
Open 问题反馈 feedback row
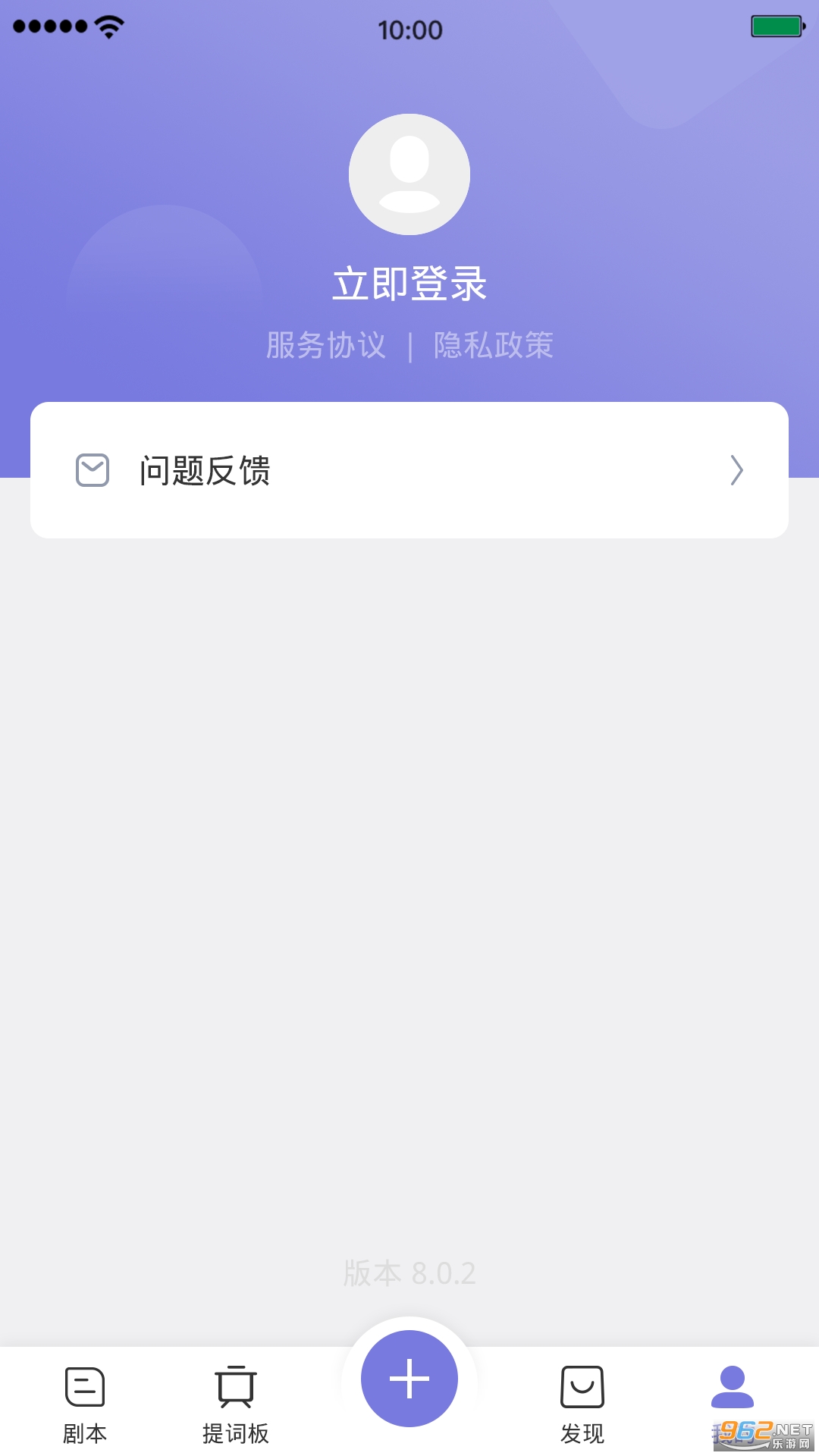[409, 470]
